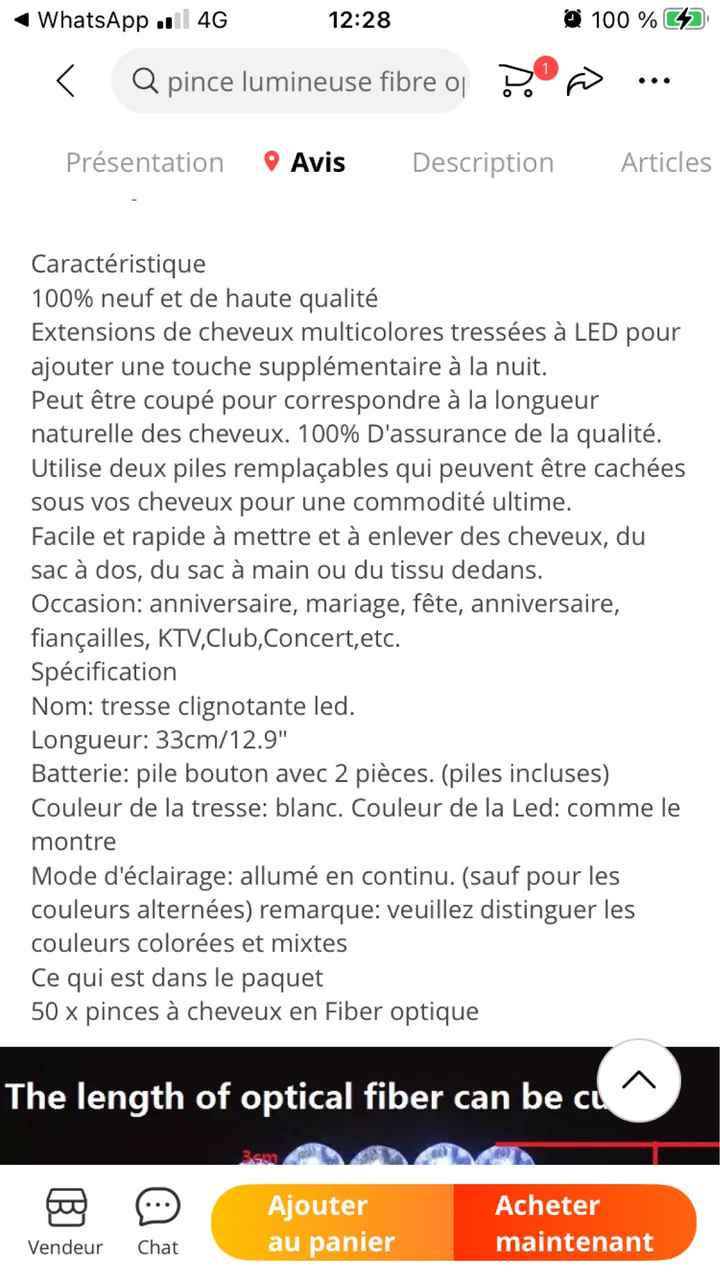Screen dimensions: 720x1280
Task: Tap Acheter maintenant
Action: tap(574, 1223)
